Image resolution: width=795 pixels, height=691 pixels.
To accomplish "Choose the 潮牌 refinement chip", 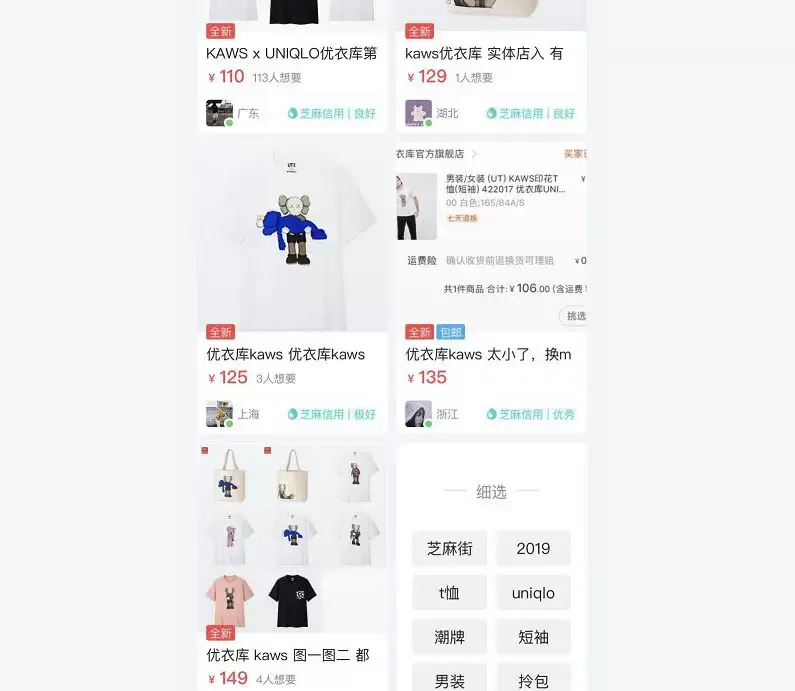I will 449,637.
